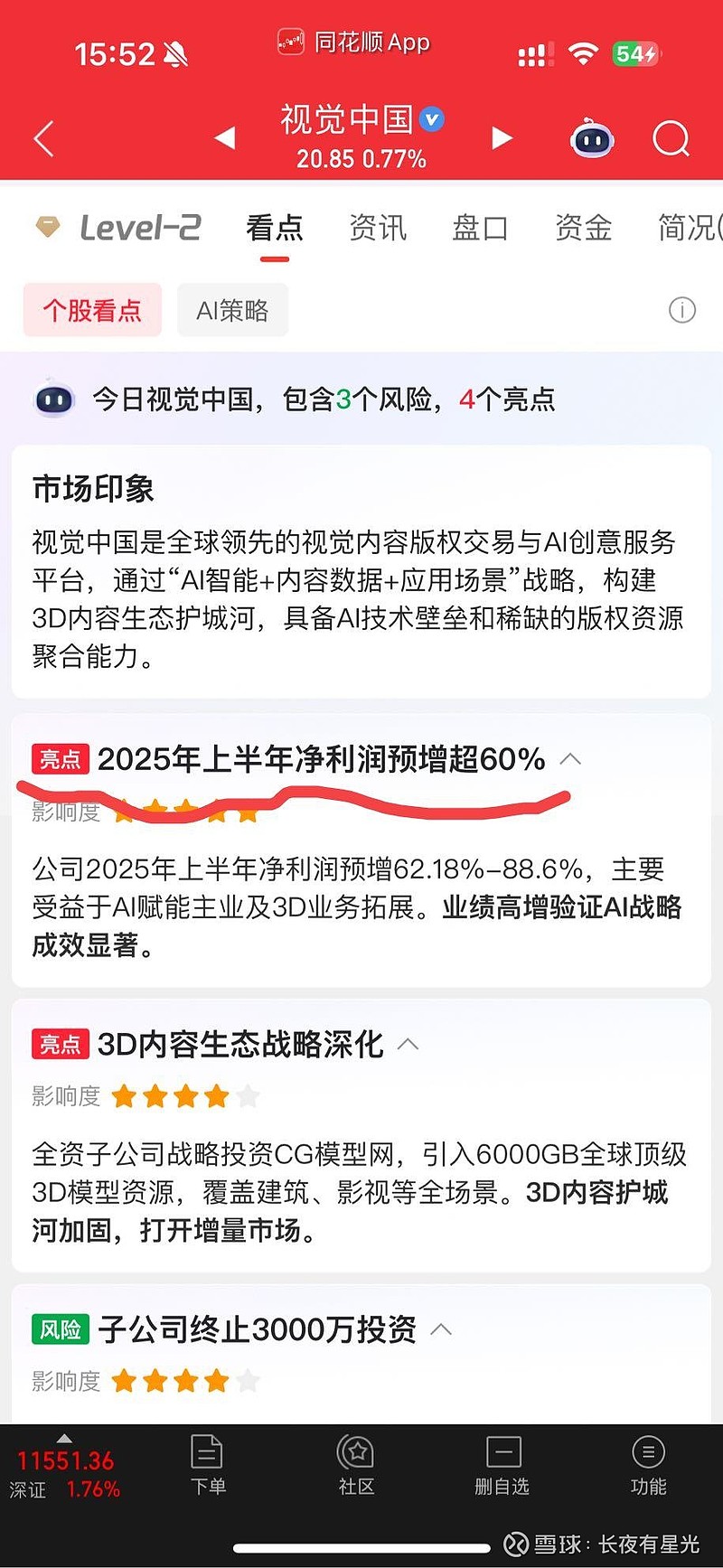The height and width of the screenshot is (1568, 723).
Task: Switch to the next stock
Action: (502, 138)
